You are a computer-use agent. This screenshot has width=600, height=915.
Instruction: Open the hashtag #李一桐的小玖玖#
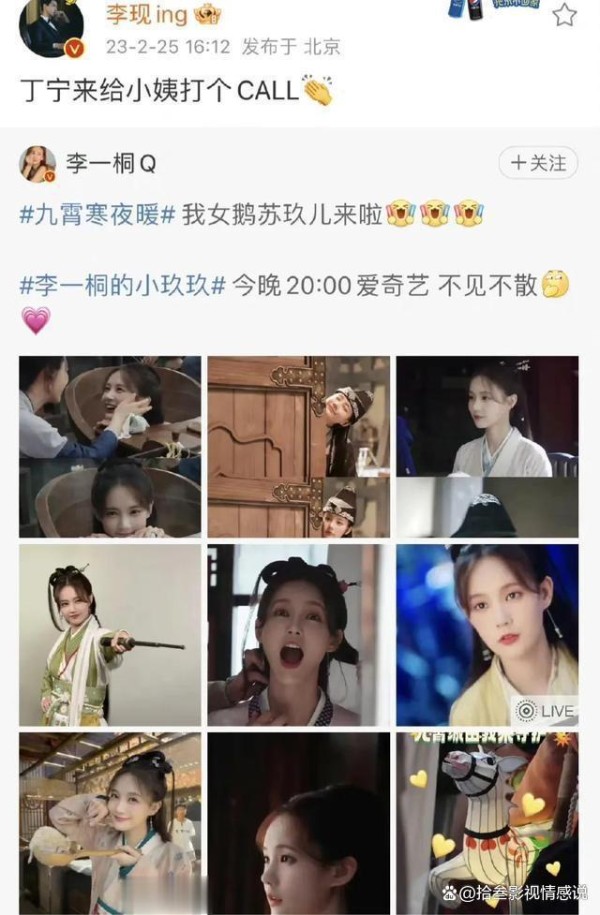point(120,286)
